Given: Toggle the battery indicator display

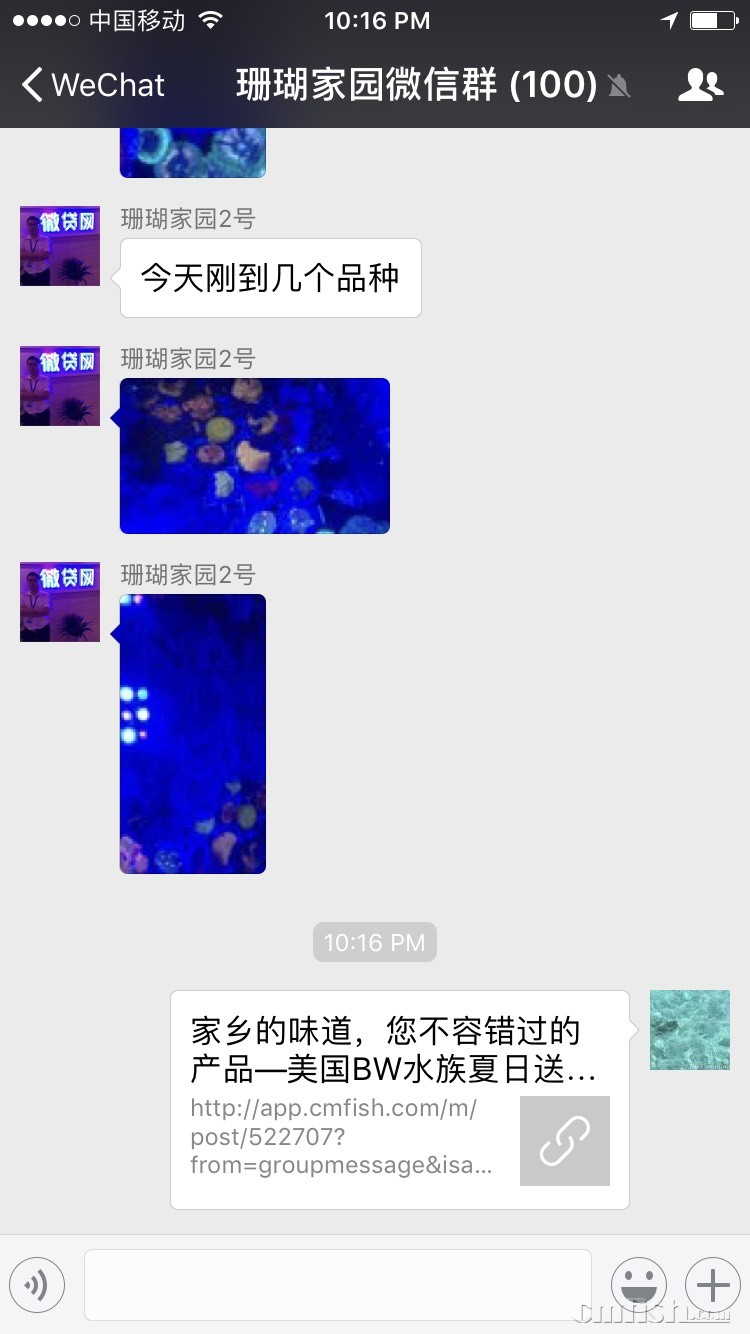Looking at the screenshot, I should (x=714, y=20).
